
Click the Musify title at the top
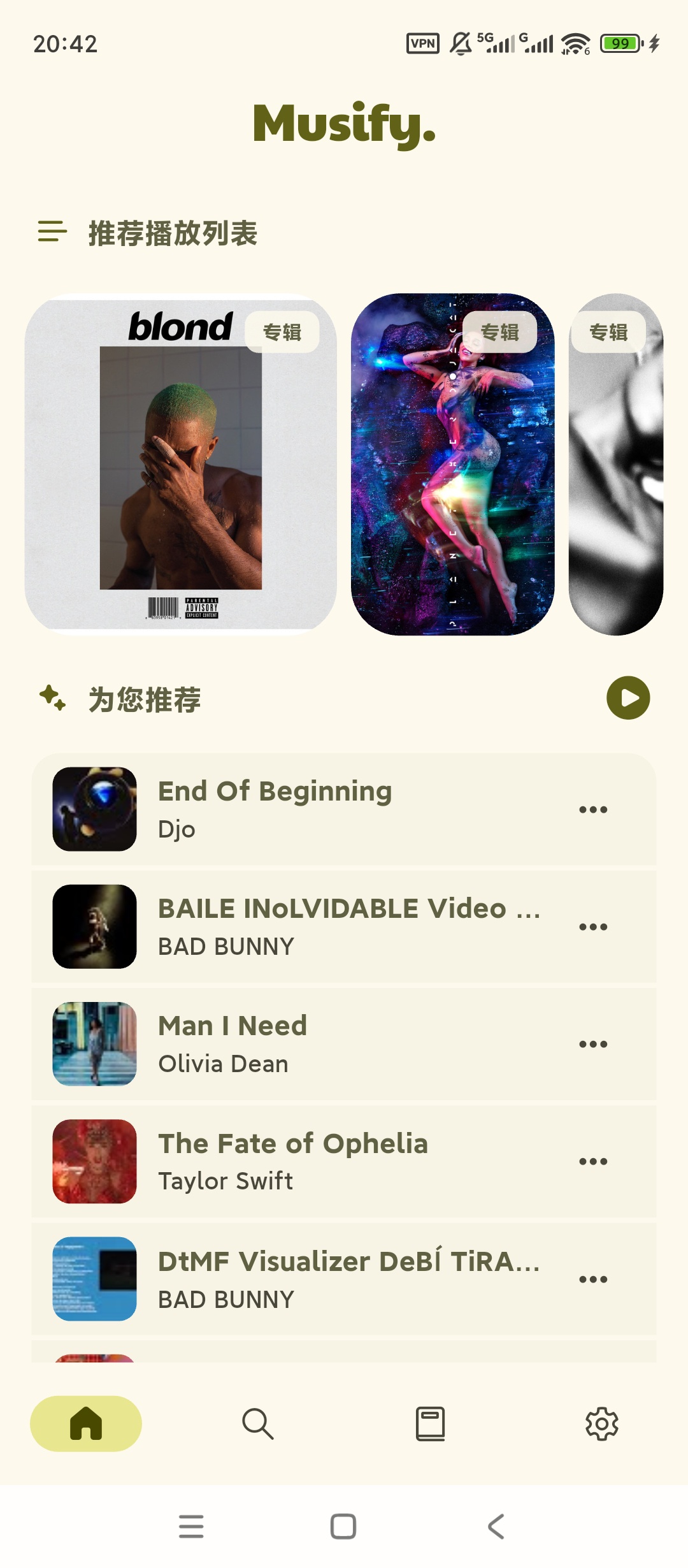click(x=344, y=125)
